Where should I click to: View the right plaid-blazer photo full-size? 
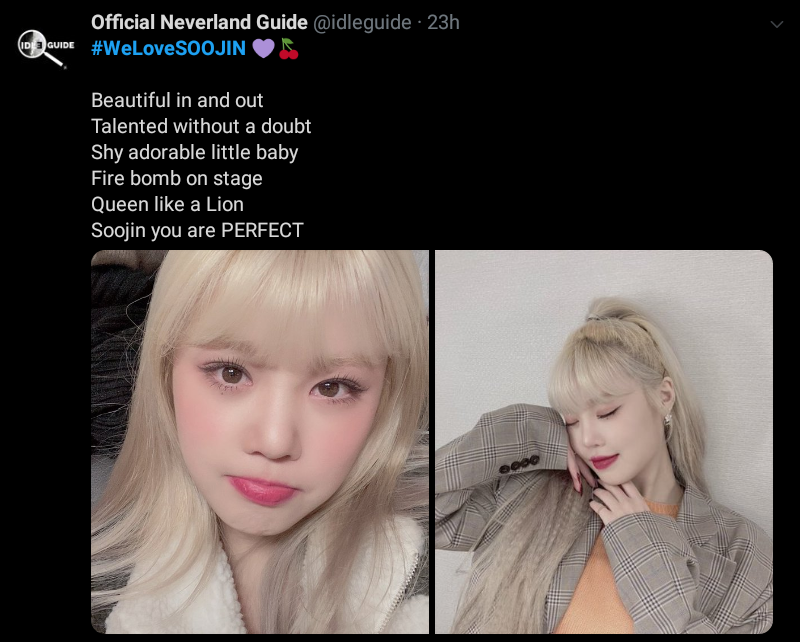604,441
